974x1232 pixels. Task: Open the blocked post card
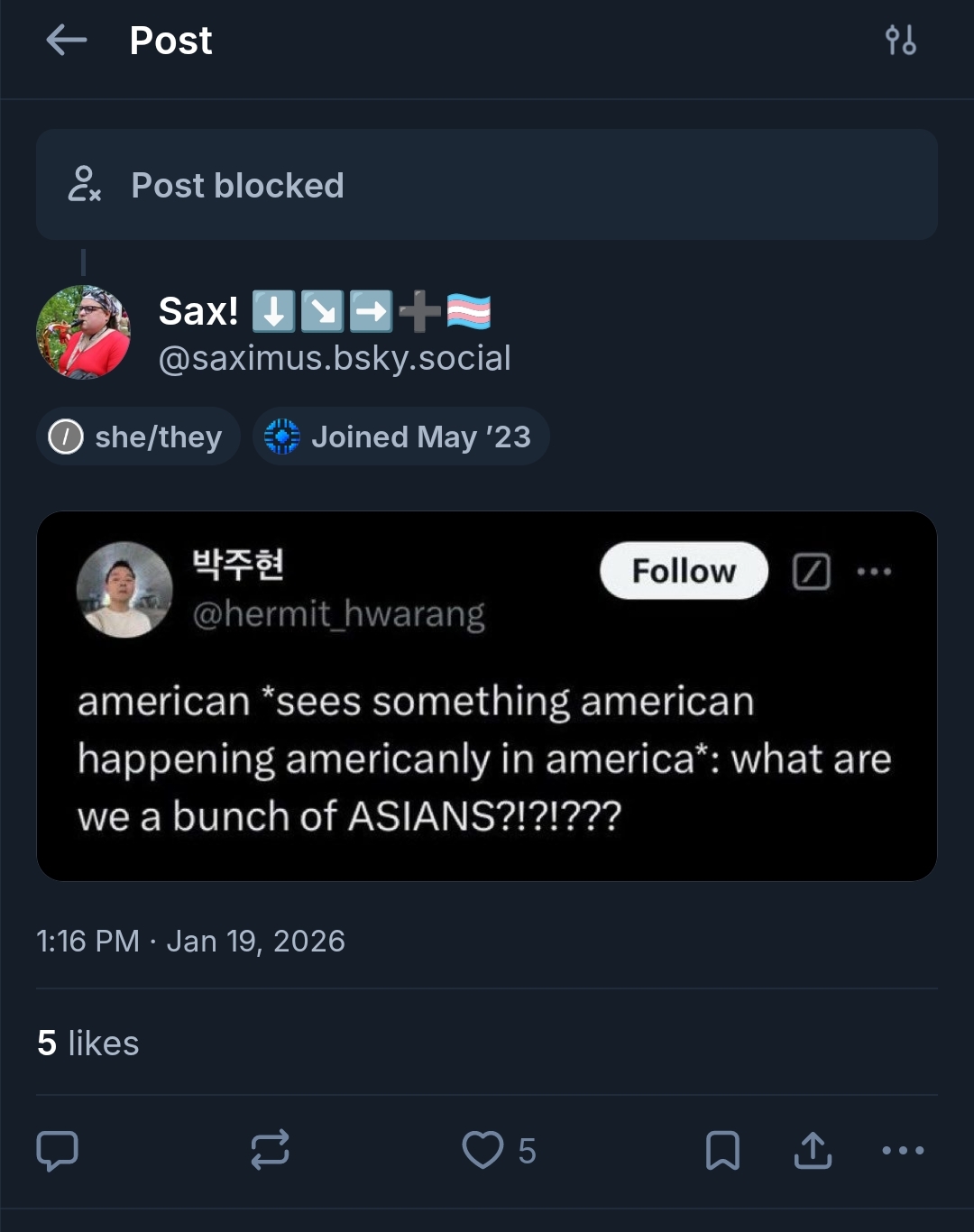[x=486, y=185]
